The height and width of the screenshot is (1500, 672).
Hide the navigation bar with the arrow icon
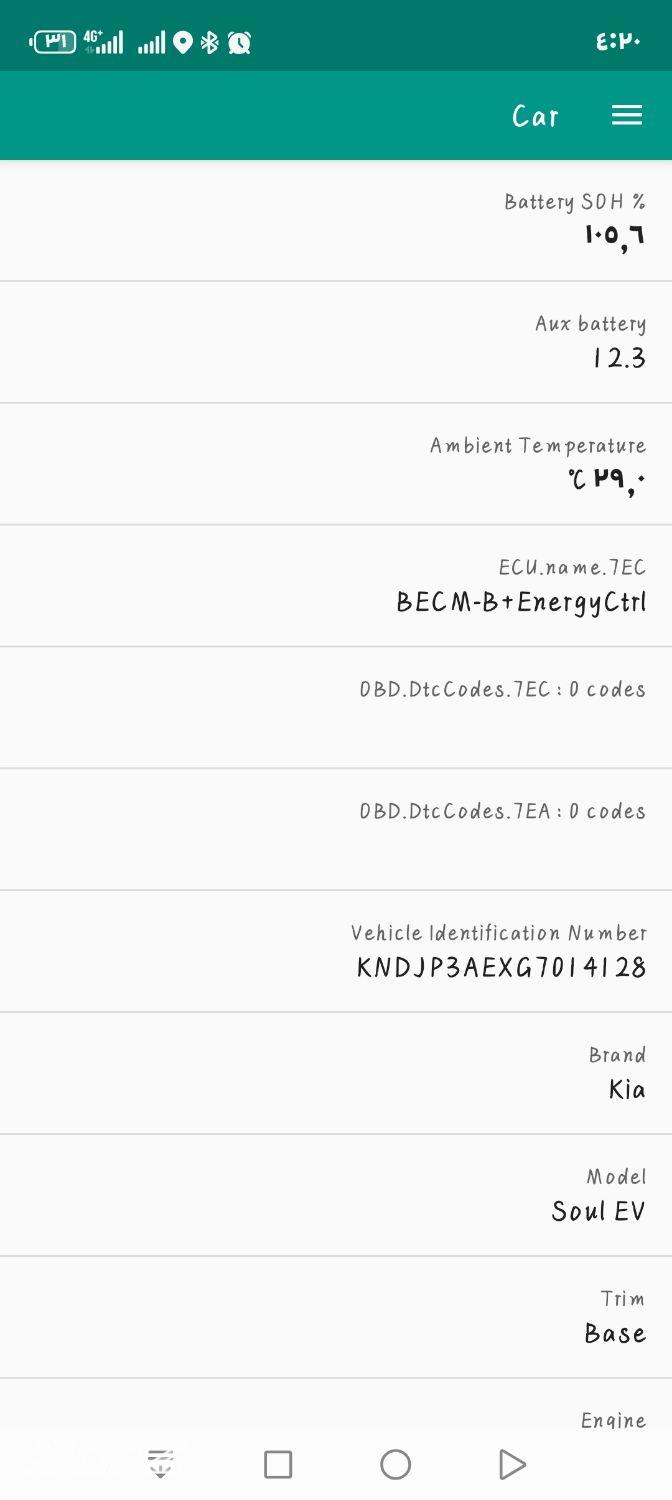coord(160,1464)
